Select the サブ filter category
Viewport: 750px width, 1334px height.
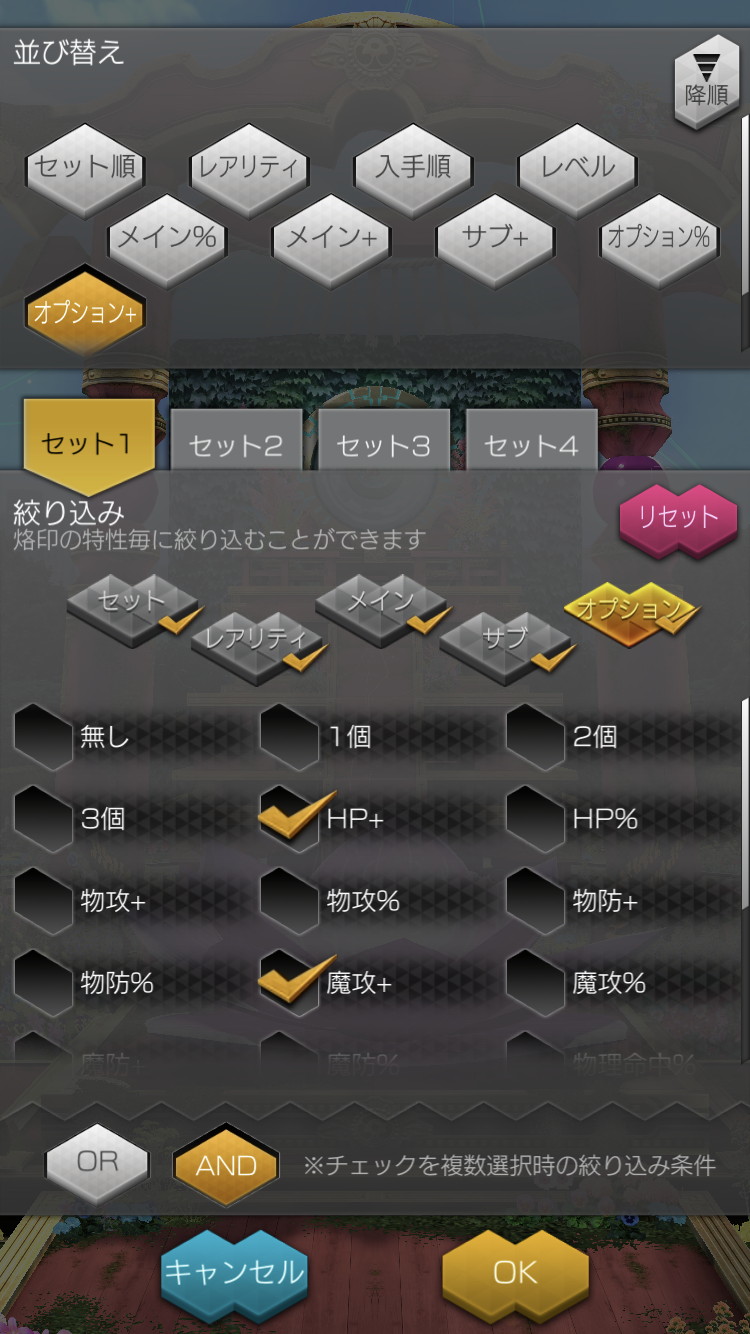tap(505, 643)
